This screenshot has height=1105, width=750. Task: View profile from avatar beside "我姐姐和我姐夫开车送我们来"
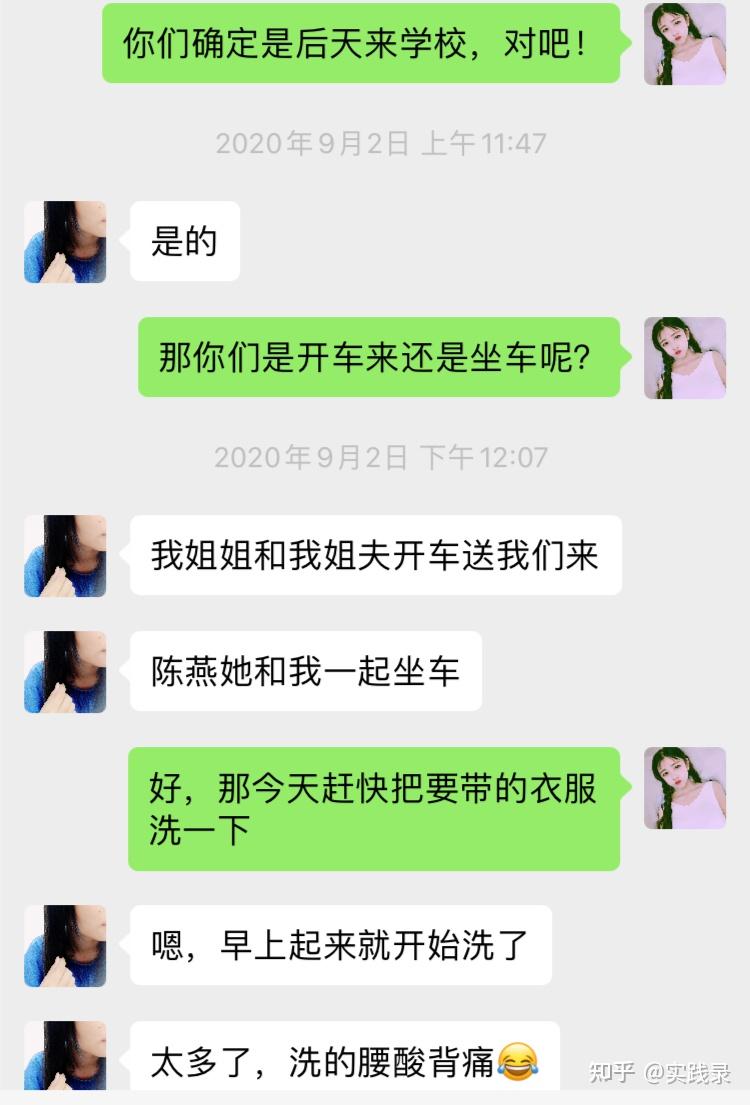pyautogui.click(x=65, y=556)
